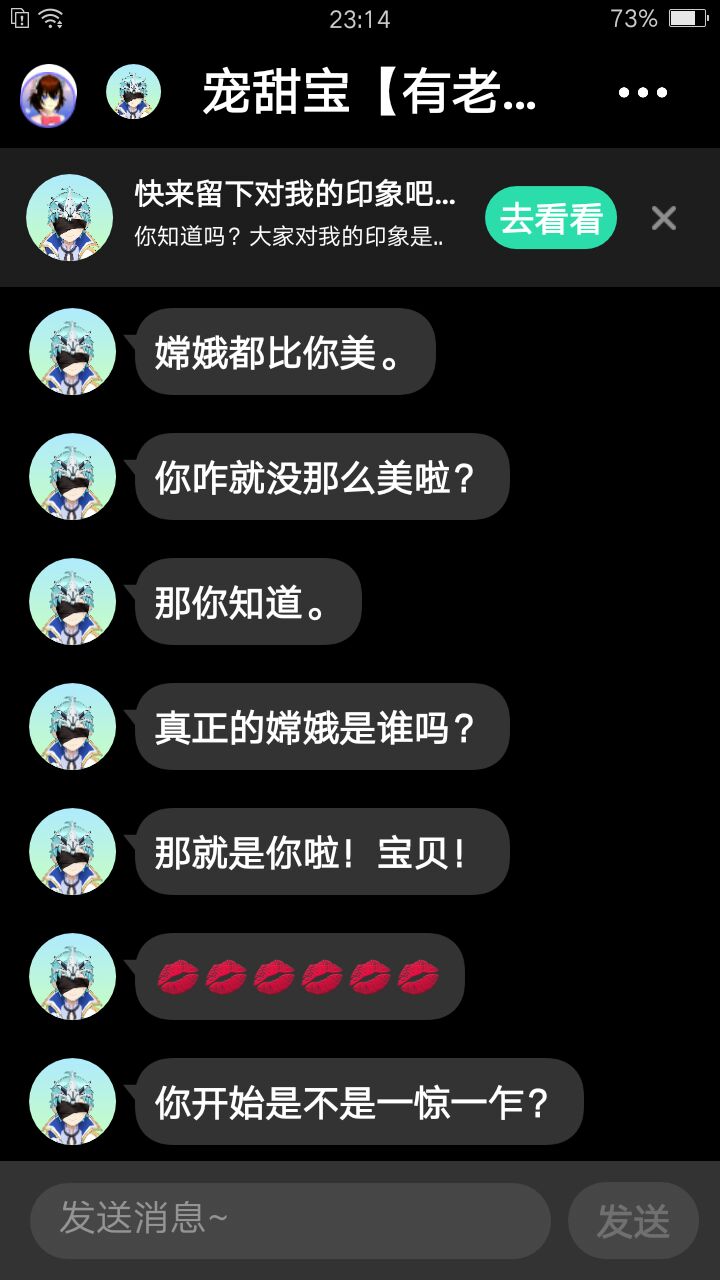720x1280 pixels.
Task: Tap the 发送 send button
Action: tap(633, 1220)
